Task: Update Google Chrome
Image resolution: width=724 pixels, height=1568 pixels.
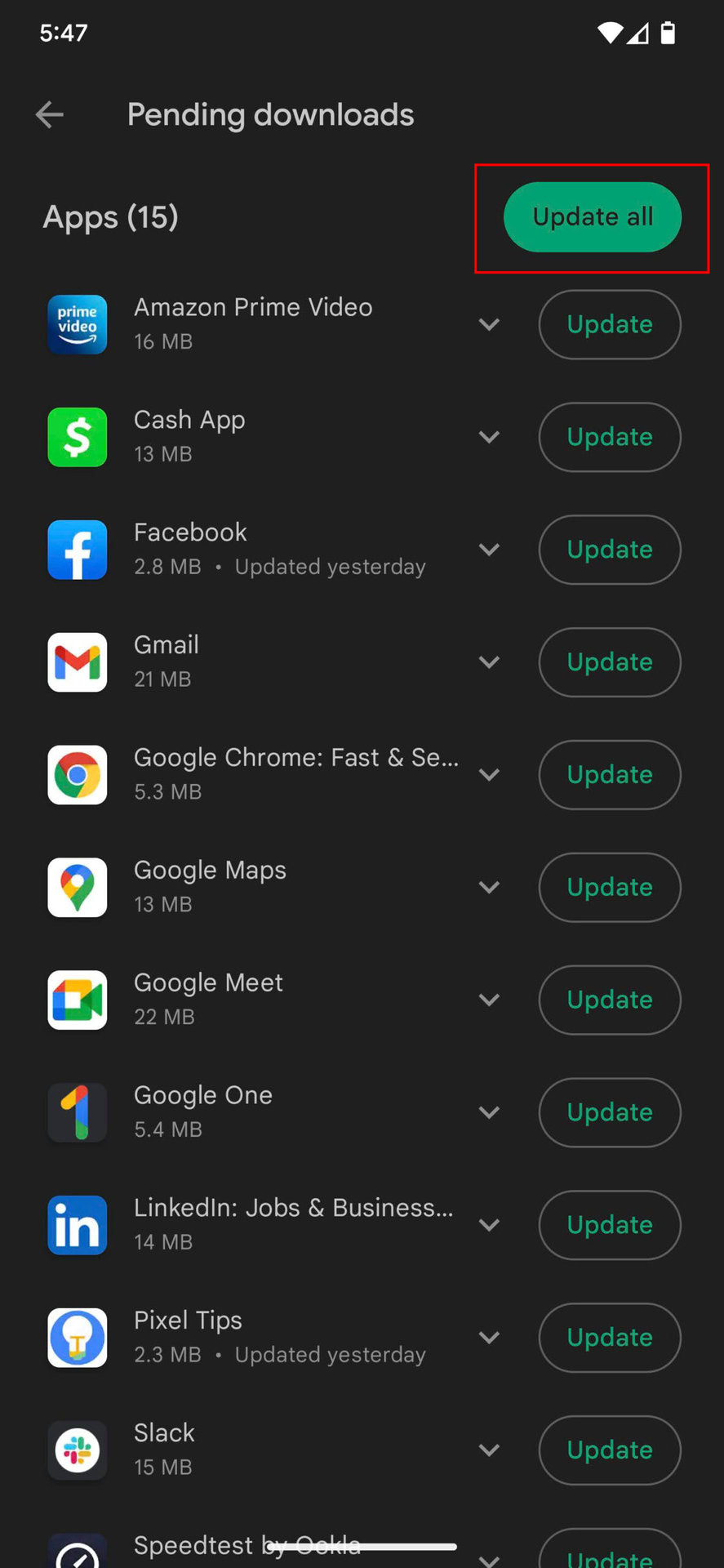Action: [609, 775]
